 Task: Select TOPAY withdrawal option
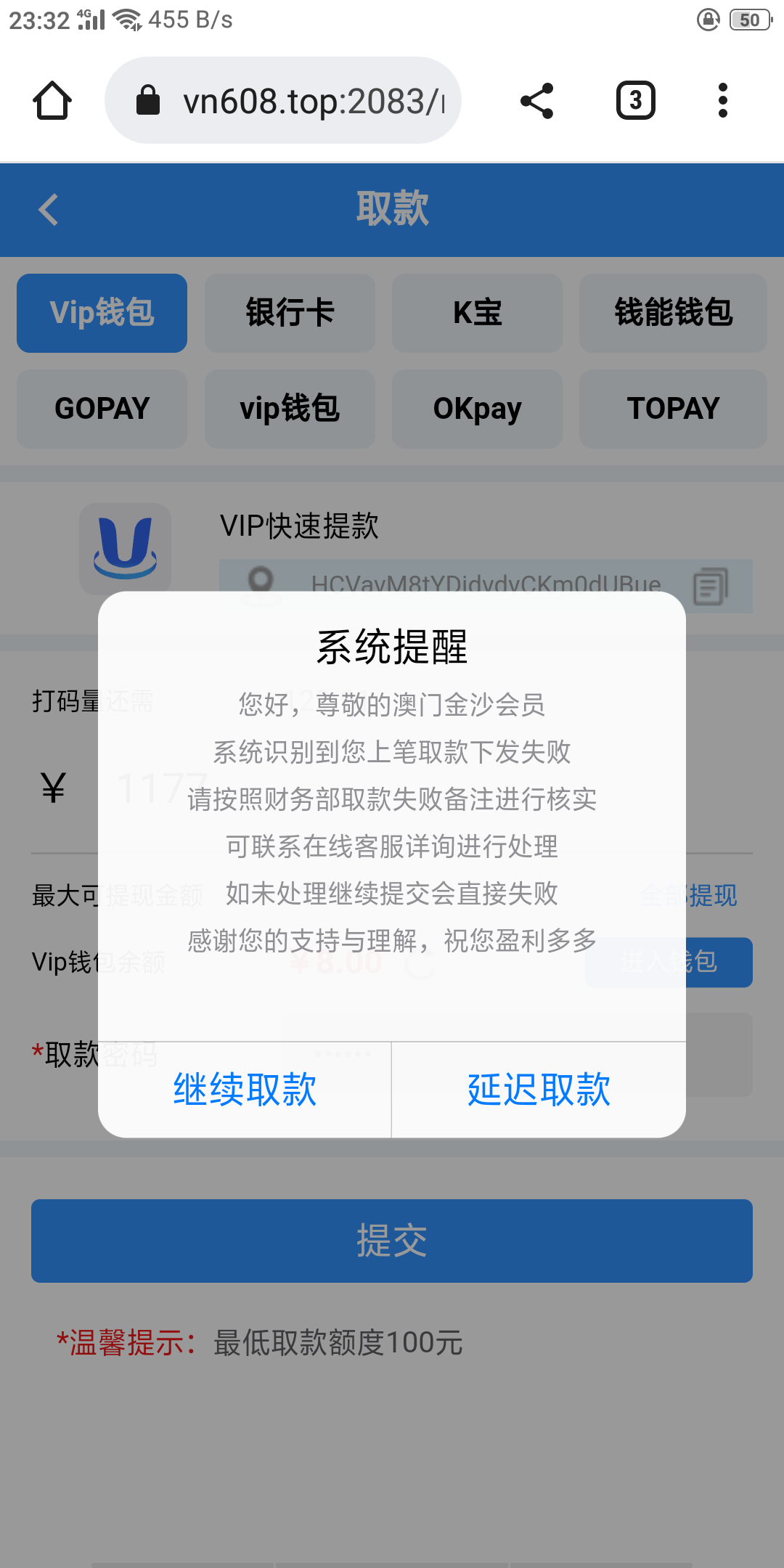click(673, 409)
